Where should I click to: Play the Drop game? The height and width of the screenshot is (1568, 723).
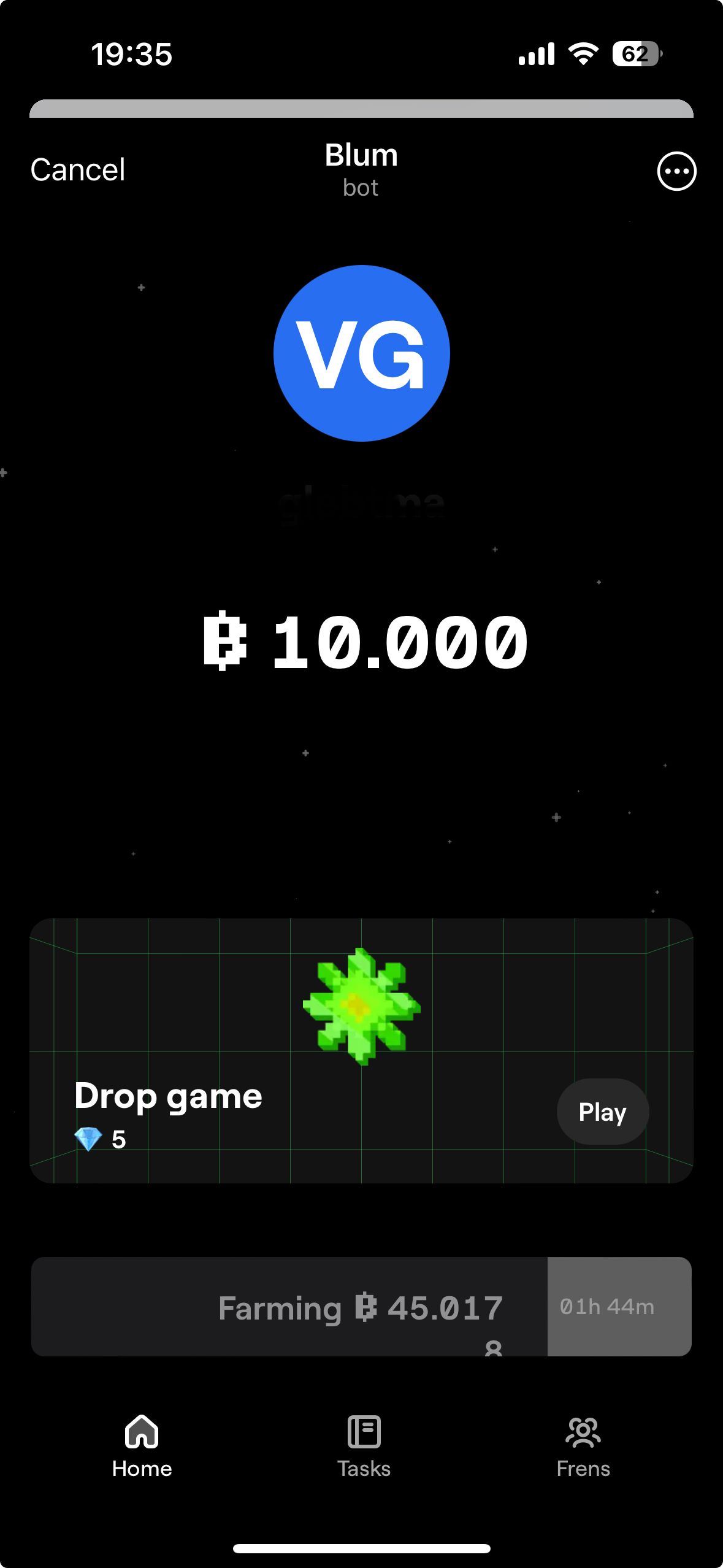click(602, 1112)
